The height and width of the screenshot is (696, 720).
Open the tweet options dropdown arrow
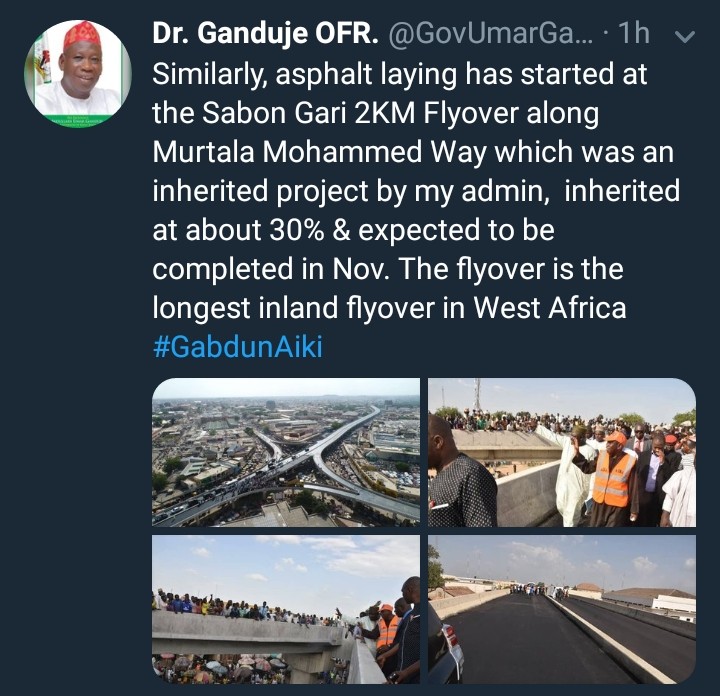(x=685, y=36)
